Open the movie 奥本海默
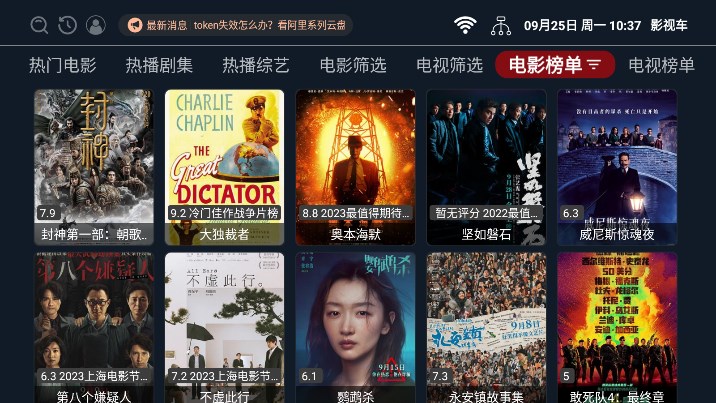Screen dimensions: 716x403 [356, 167]
